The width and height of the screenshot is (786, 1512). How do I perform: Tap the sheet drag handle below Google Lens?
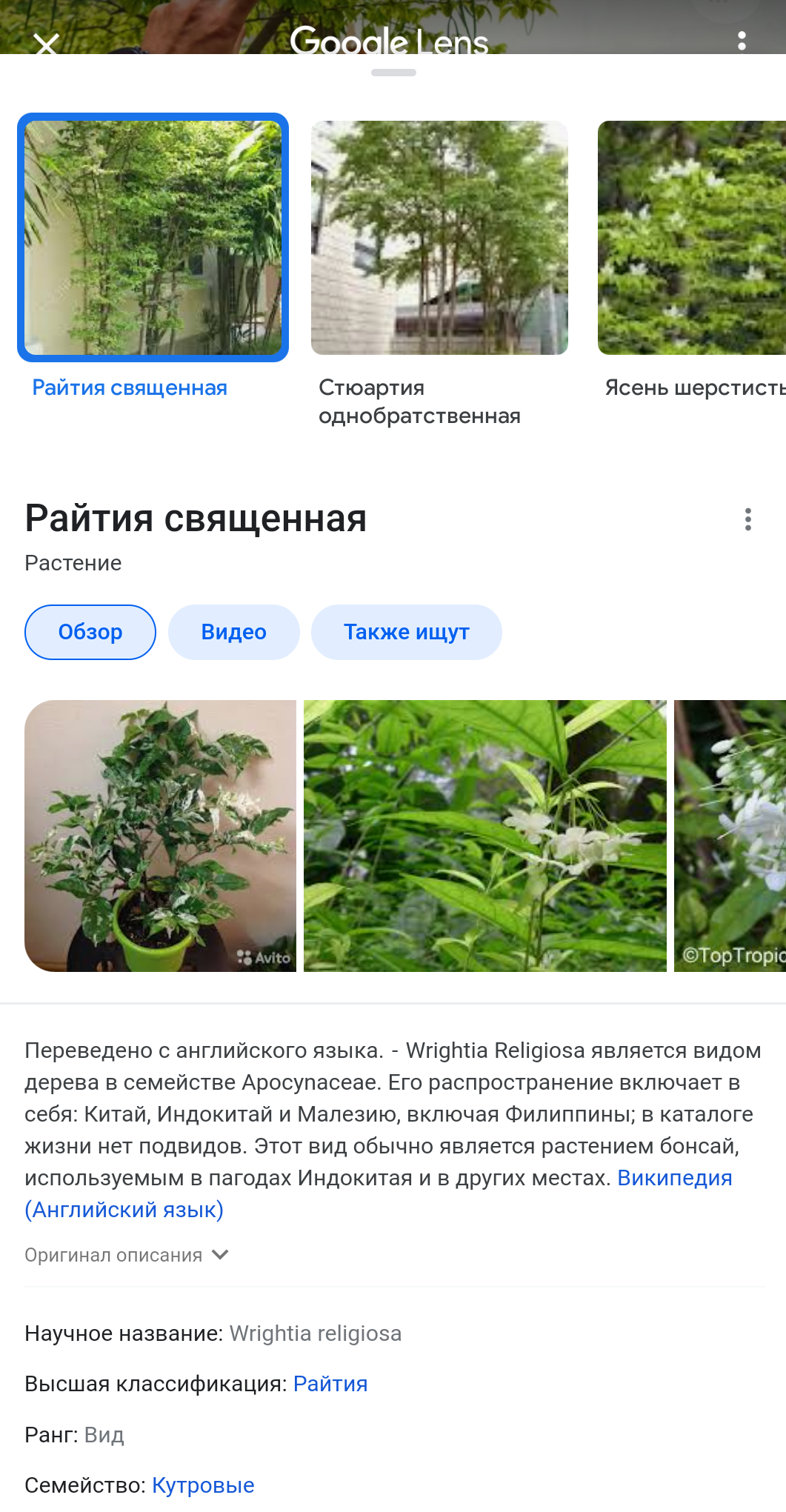pyautogui.click(x=393, y=73)
